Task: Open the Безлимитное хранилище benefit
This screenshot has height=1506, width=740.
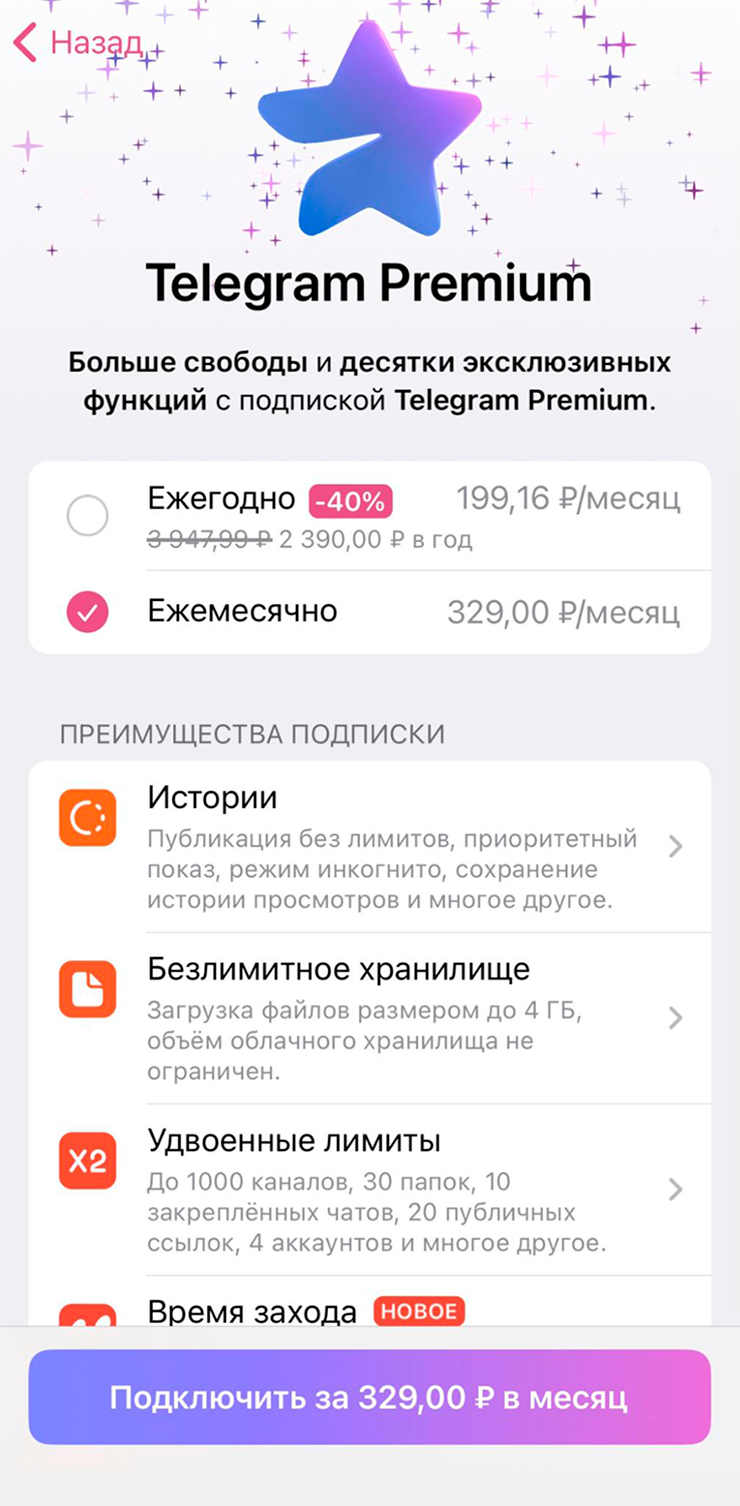Action: pos(369,1018)
